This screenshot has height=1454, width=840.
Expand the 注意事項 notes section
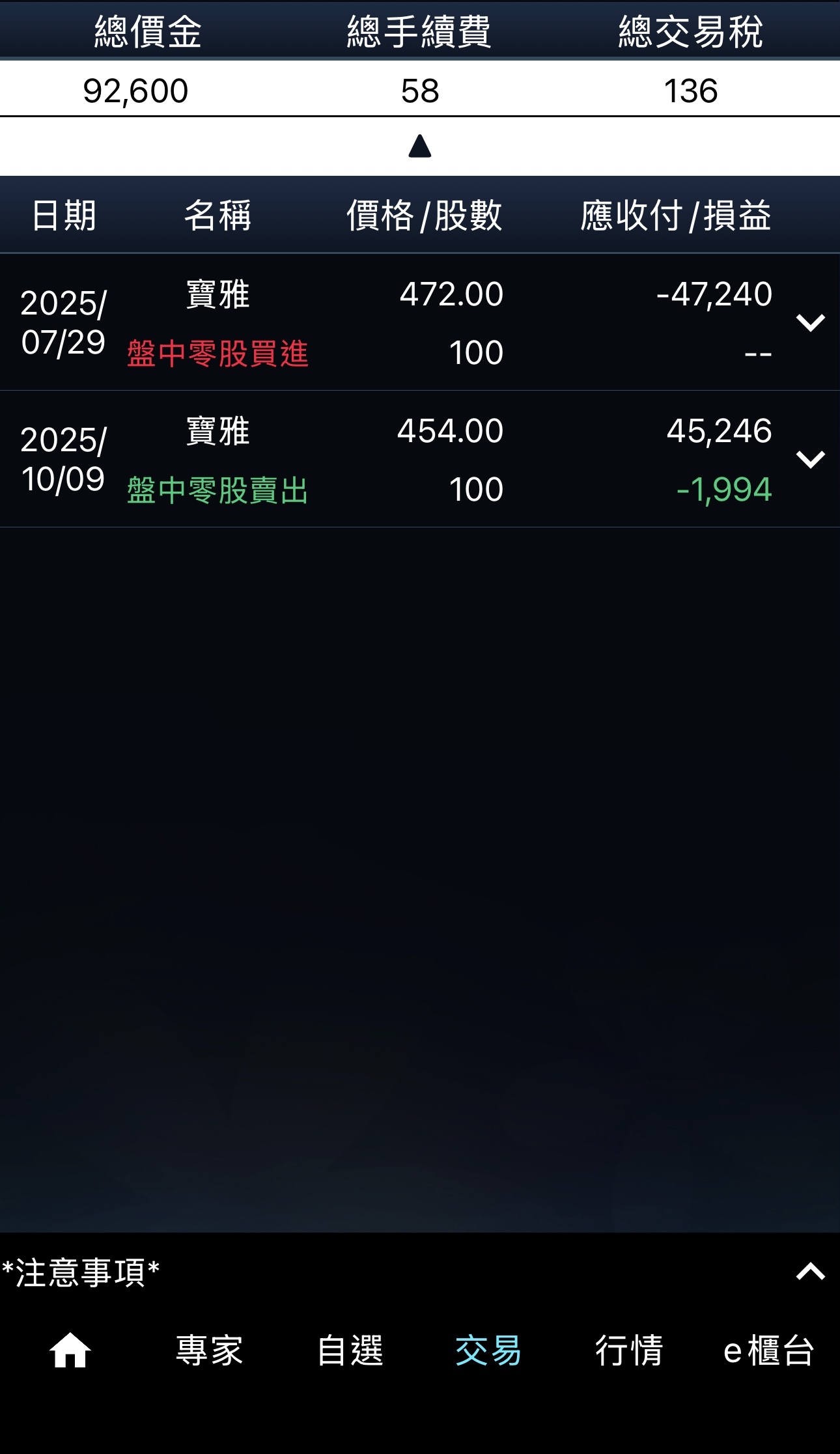[810, 1271]
